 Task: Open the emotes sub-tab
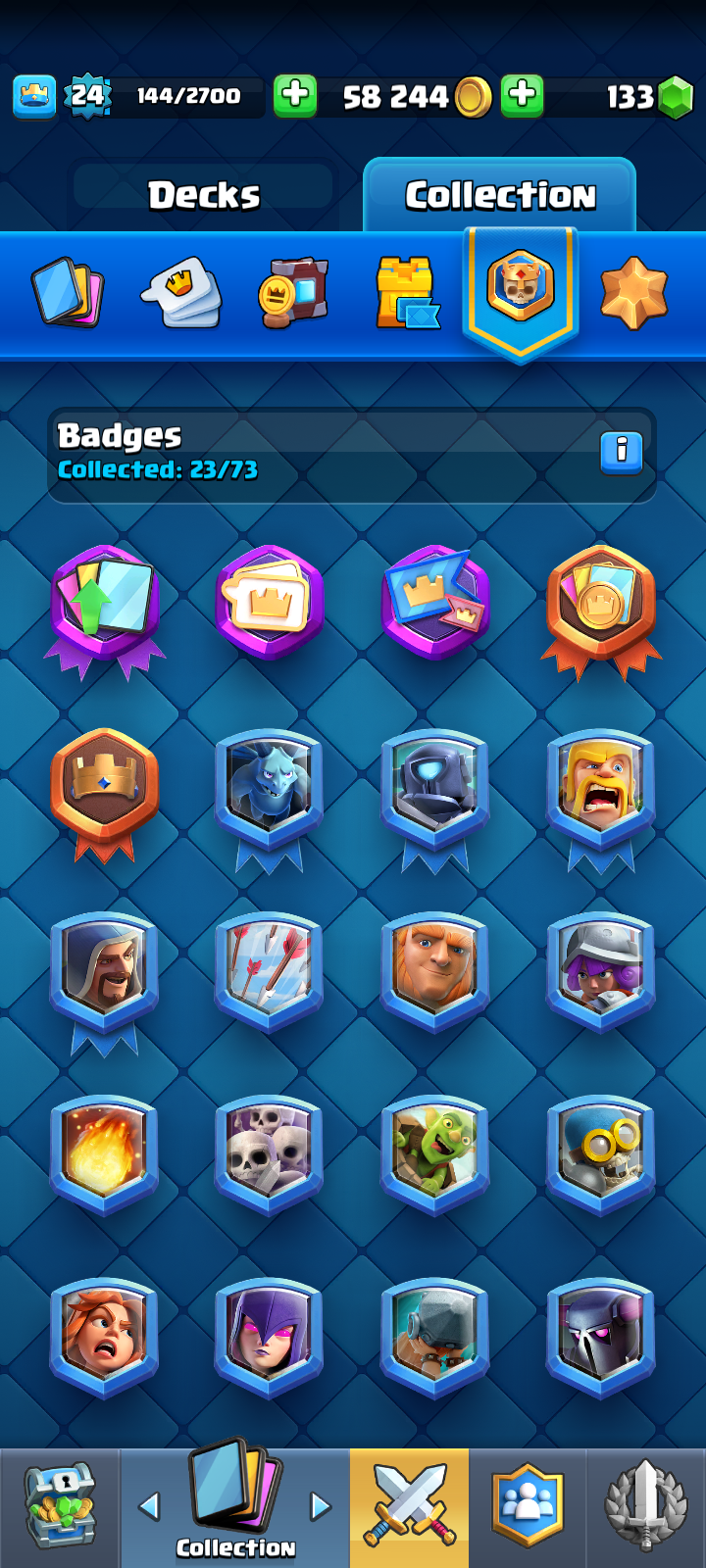pos(181,292)
